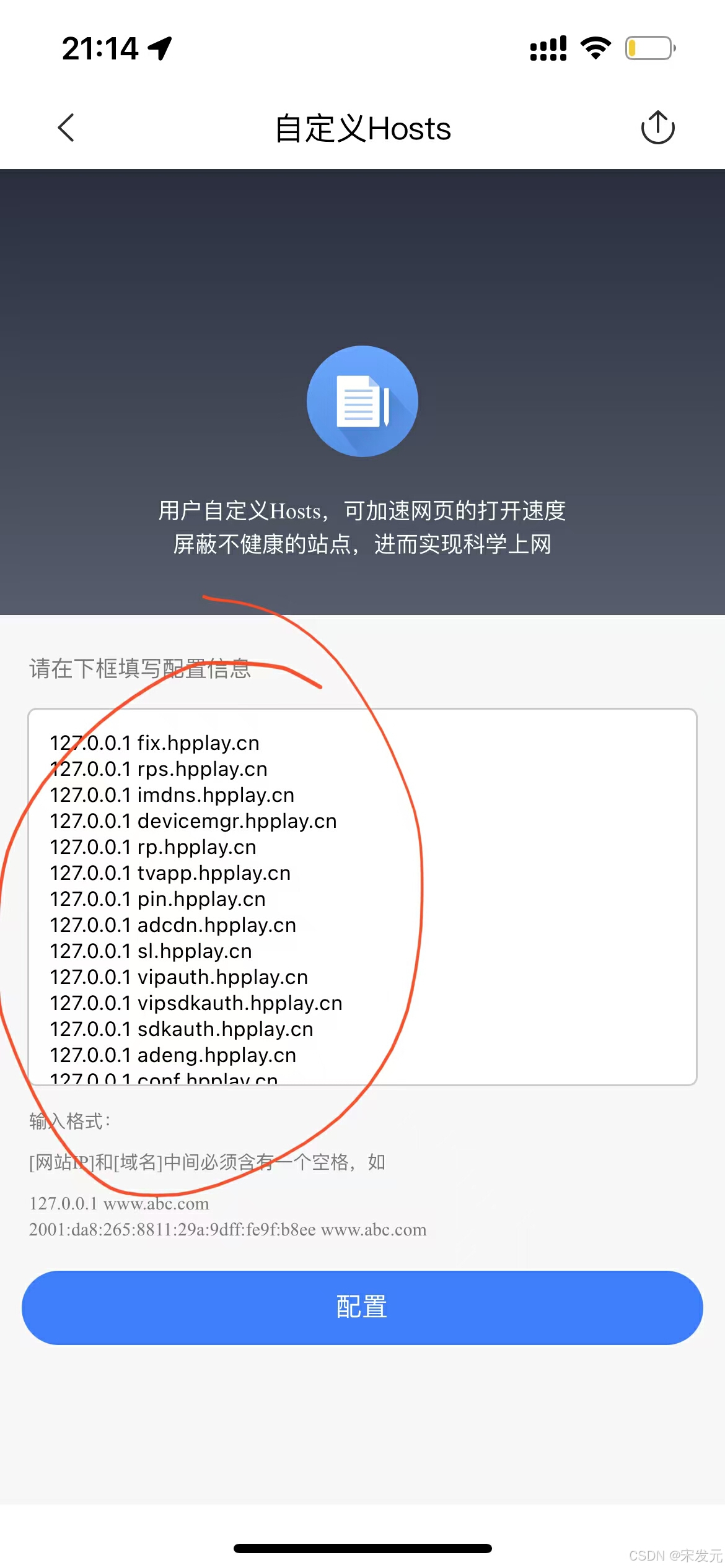Open the share/export icon
This screenshot has width=725, height=1568.
[x=657, y=128]
